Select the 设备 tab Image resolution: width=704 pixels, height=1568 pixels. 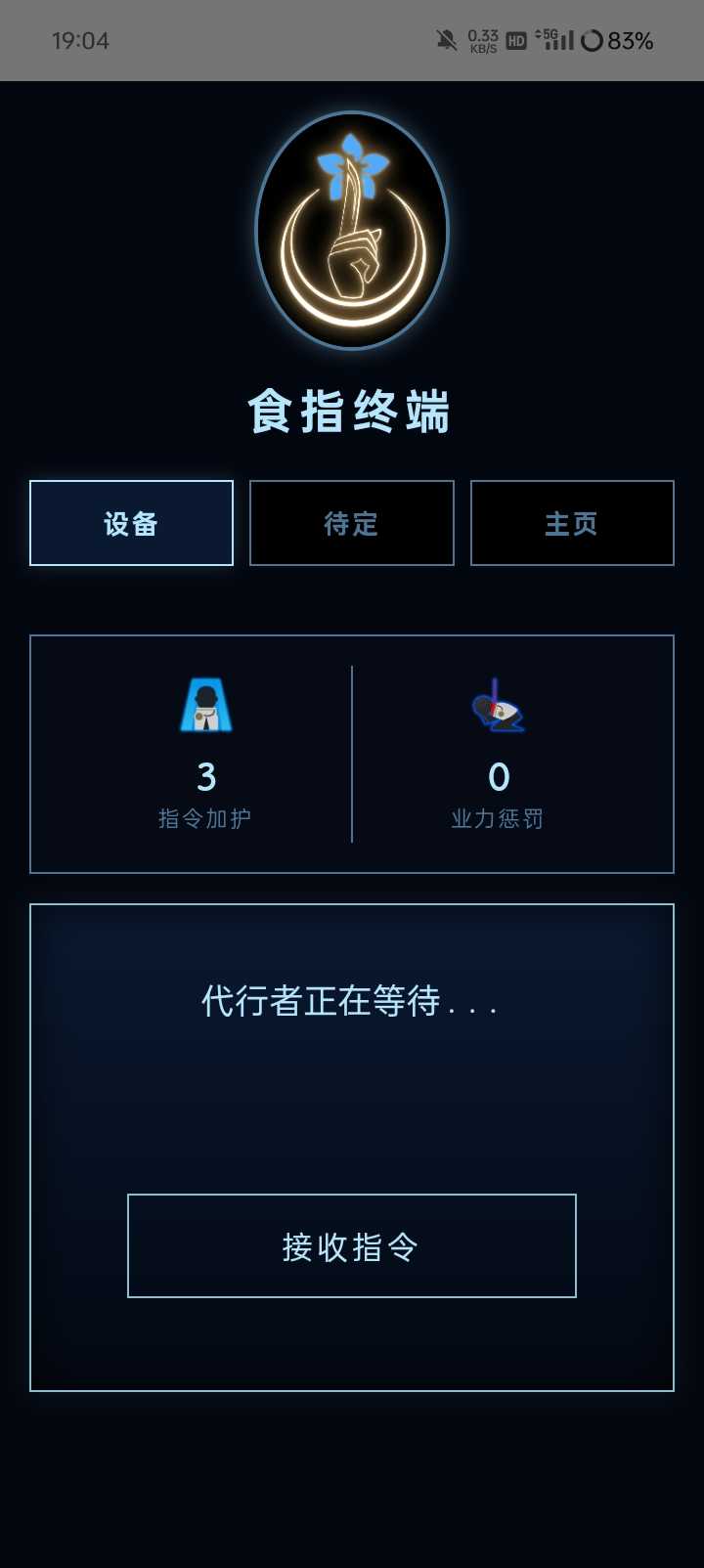[131, 523]
